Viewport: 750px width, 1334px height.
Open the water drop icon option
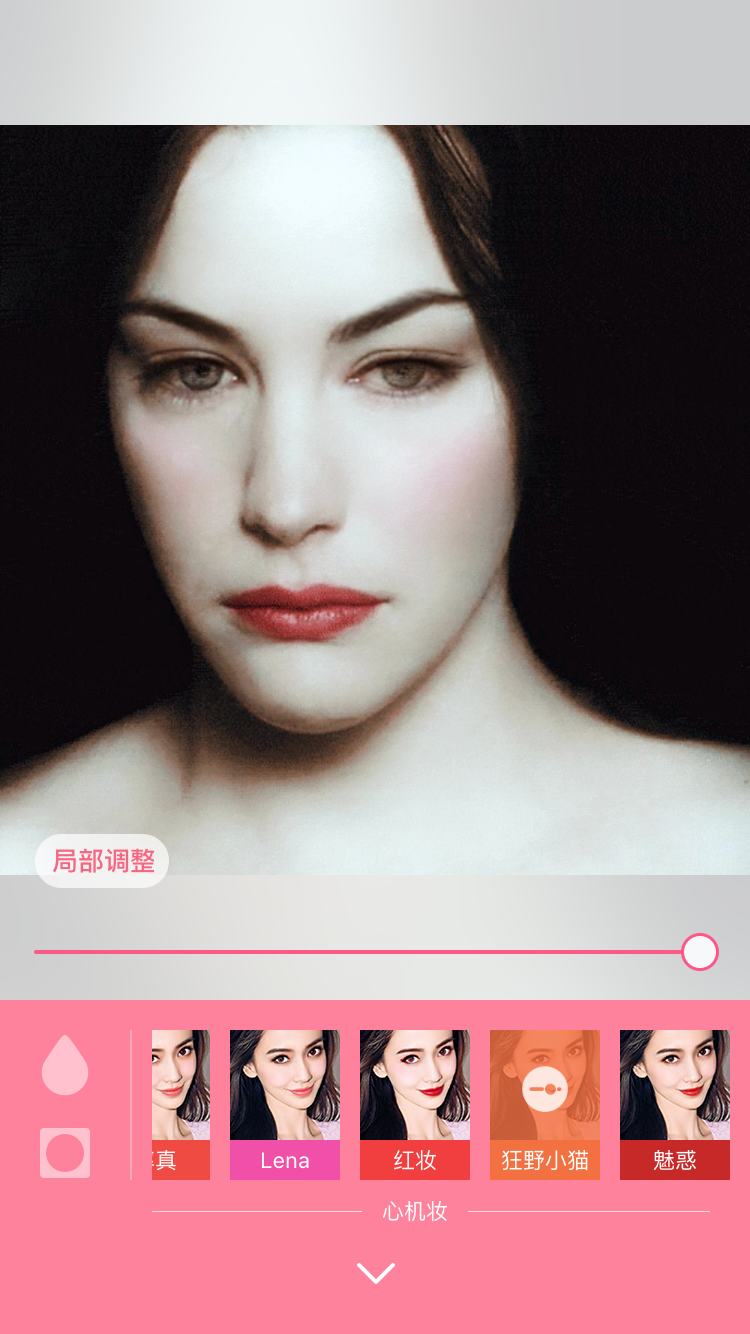[x=65, y=1065]
